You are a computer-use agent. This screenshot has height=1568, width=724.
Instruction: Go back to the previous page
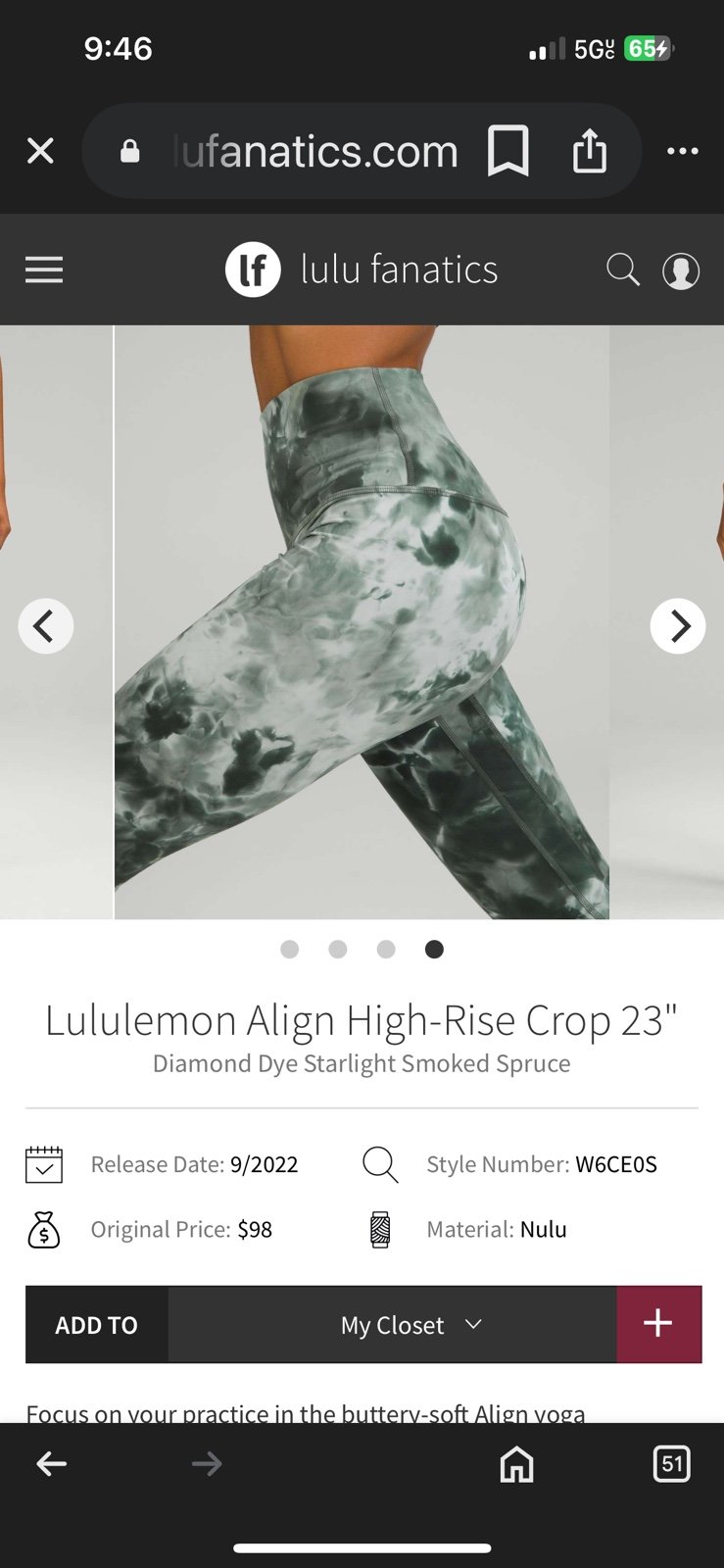click(x=51, y=1464)
